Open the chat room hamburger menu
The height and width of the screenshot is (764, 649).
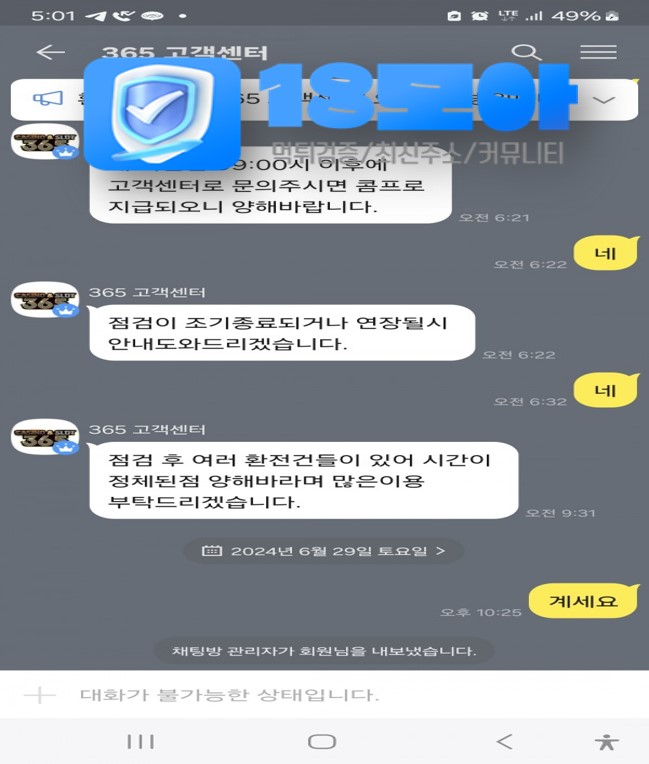click(x=598, y=53)
